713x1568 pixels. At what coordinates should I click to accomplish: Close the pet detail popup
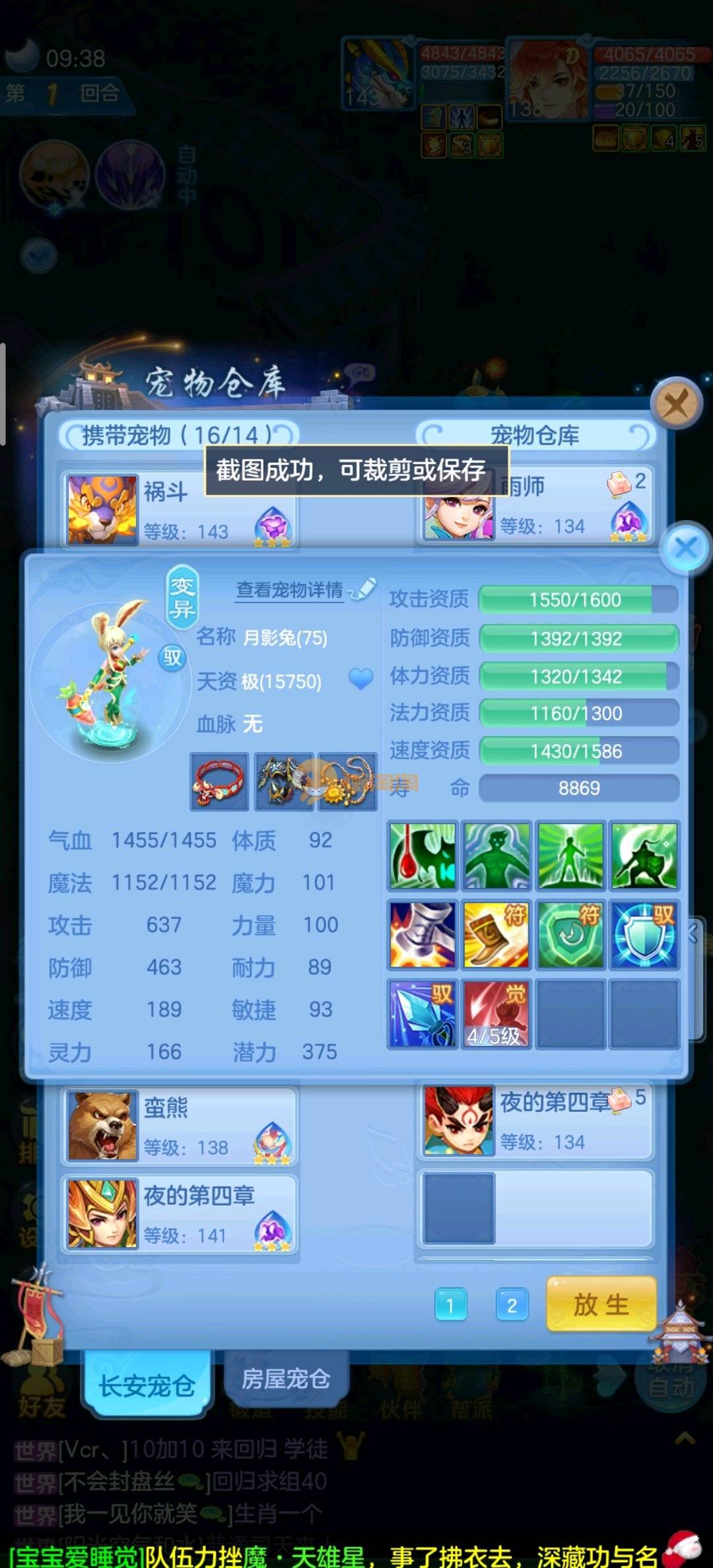[685, 547]
